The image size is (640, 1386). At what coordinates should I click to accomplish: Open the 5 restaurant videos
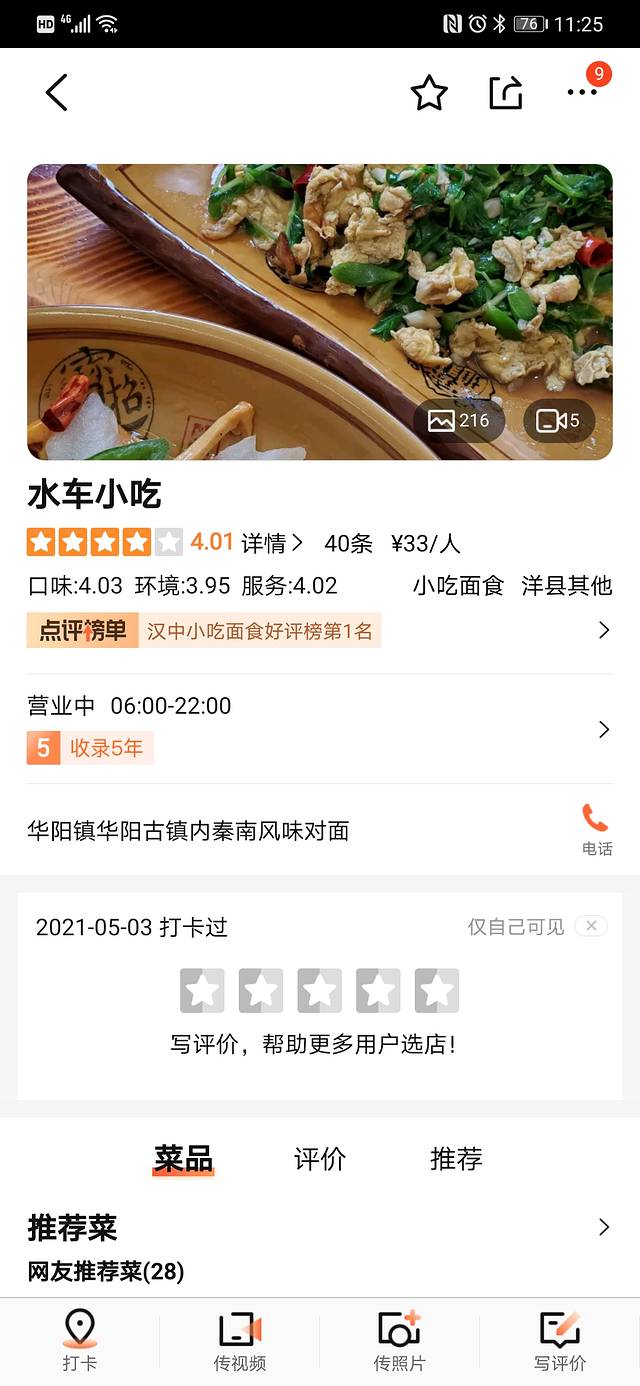pyautogui.click(x=558, y=421)
